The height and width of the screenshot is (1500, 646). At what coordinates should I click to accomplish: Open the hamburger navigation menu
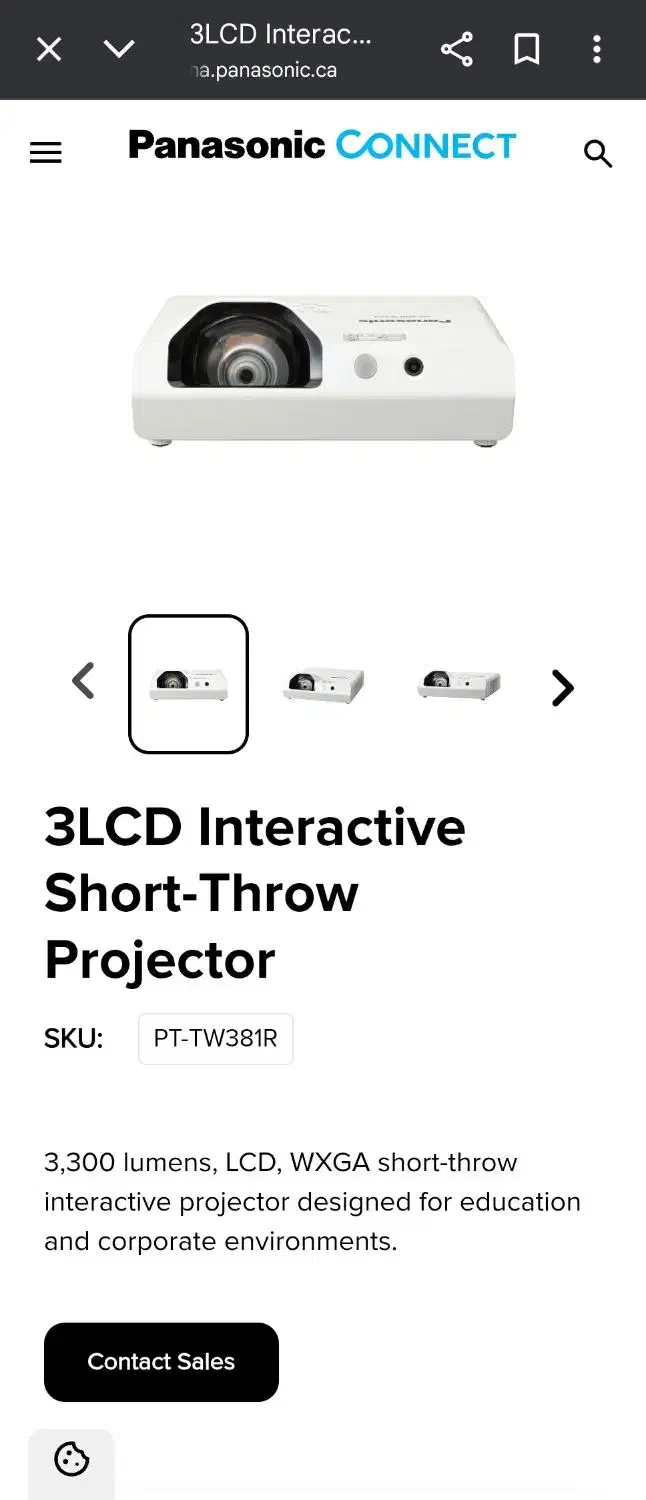46,152
